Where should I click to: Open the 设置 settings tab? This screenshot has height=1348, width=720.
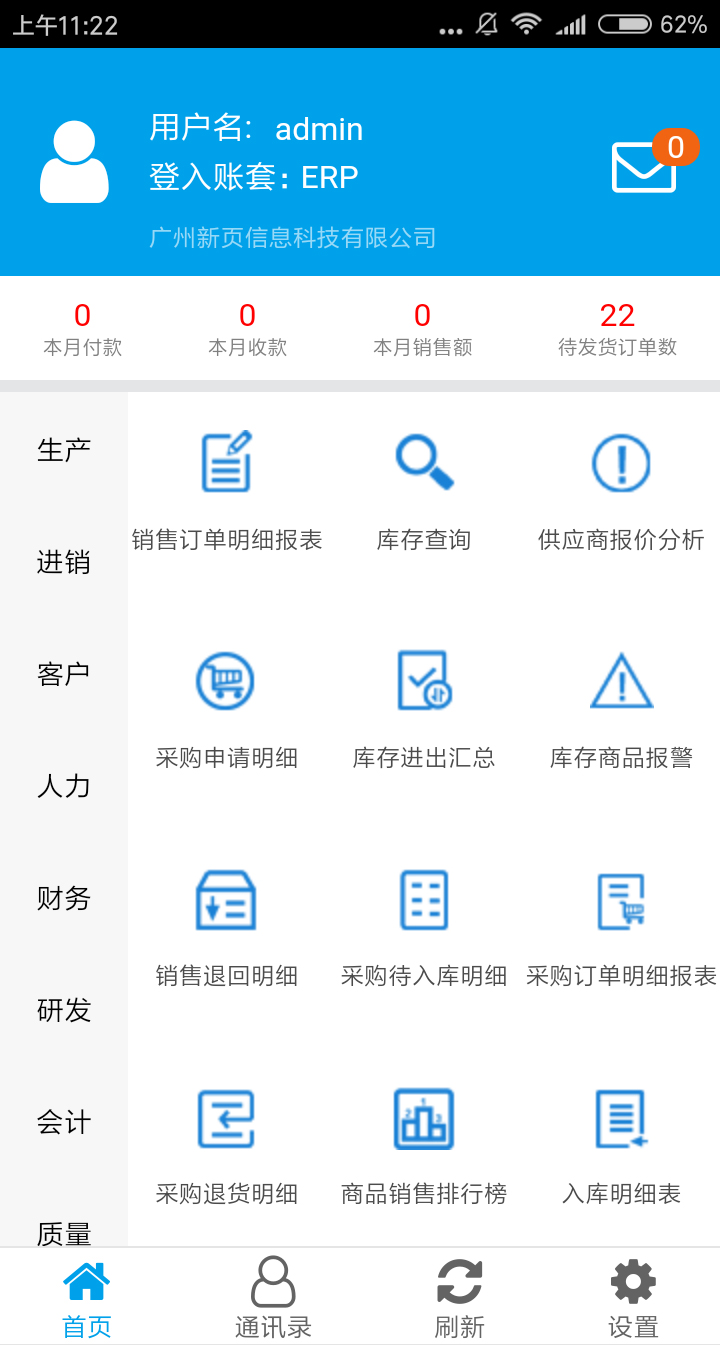633,1297
